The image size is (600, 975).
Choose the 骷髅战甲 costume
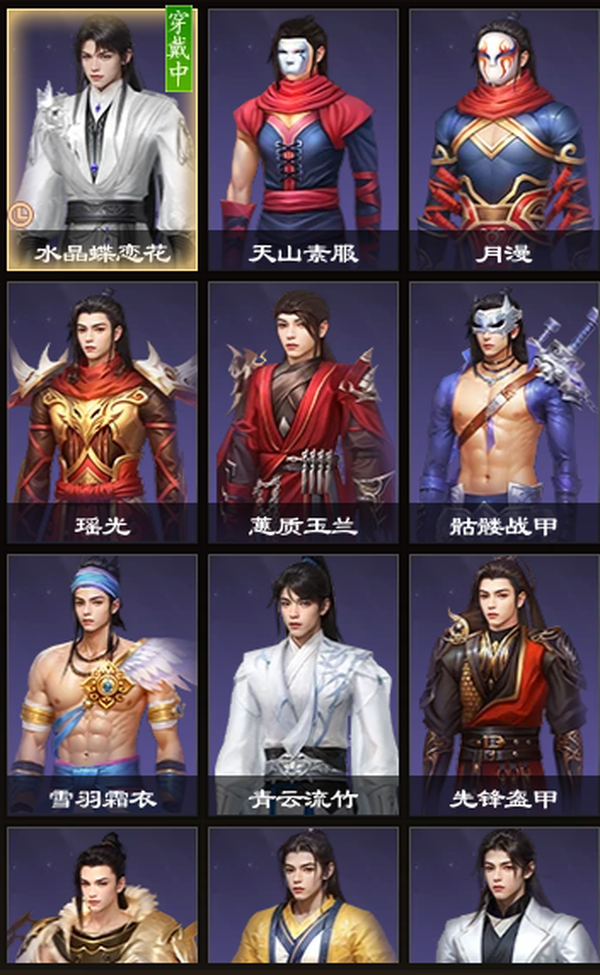pos(504,412)
